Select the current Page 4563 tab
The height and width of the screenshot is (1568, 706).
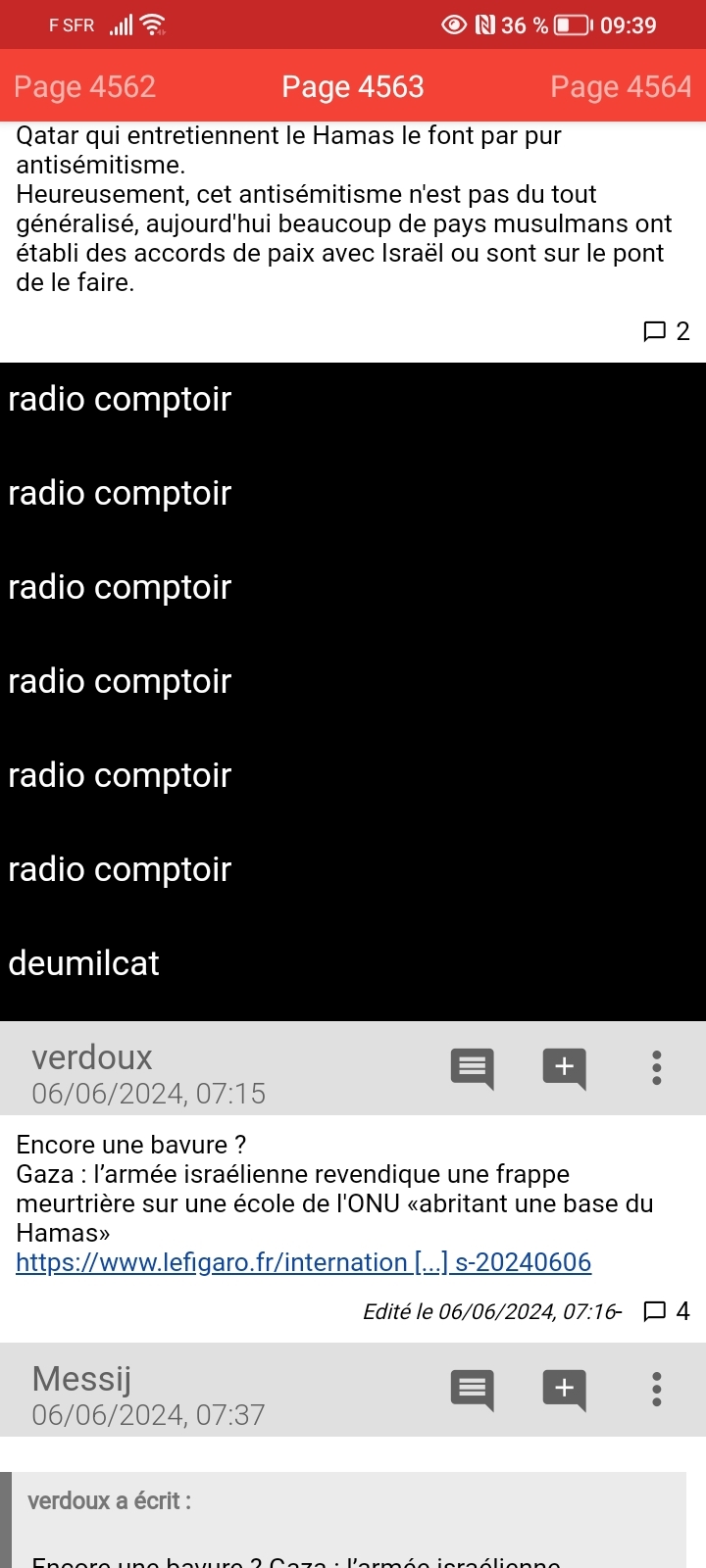(x=353, y=86)
